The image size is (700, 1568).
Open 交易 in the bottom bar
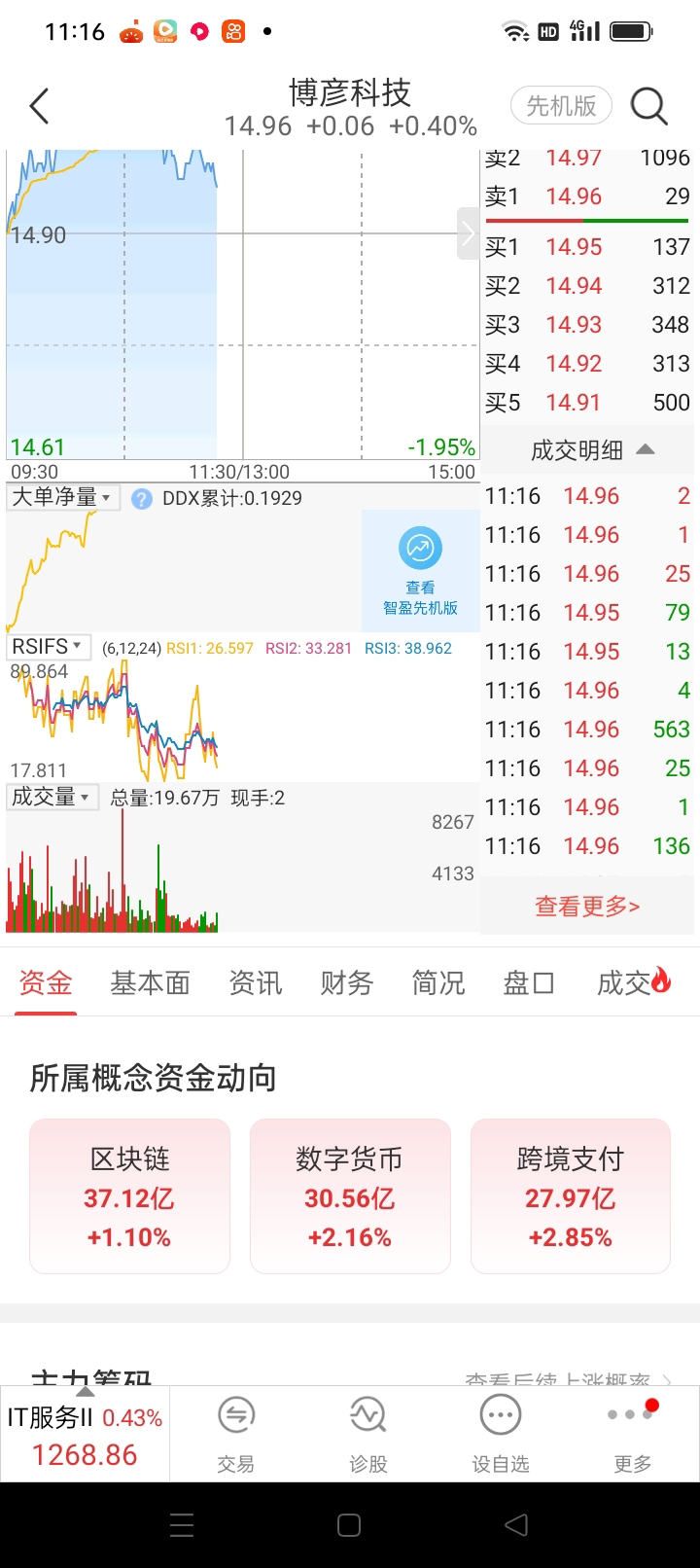pyautogui.click(x=235, y=1435)
